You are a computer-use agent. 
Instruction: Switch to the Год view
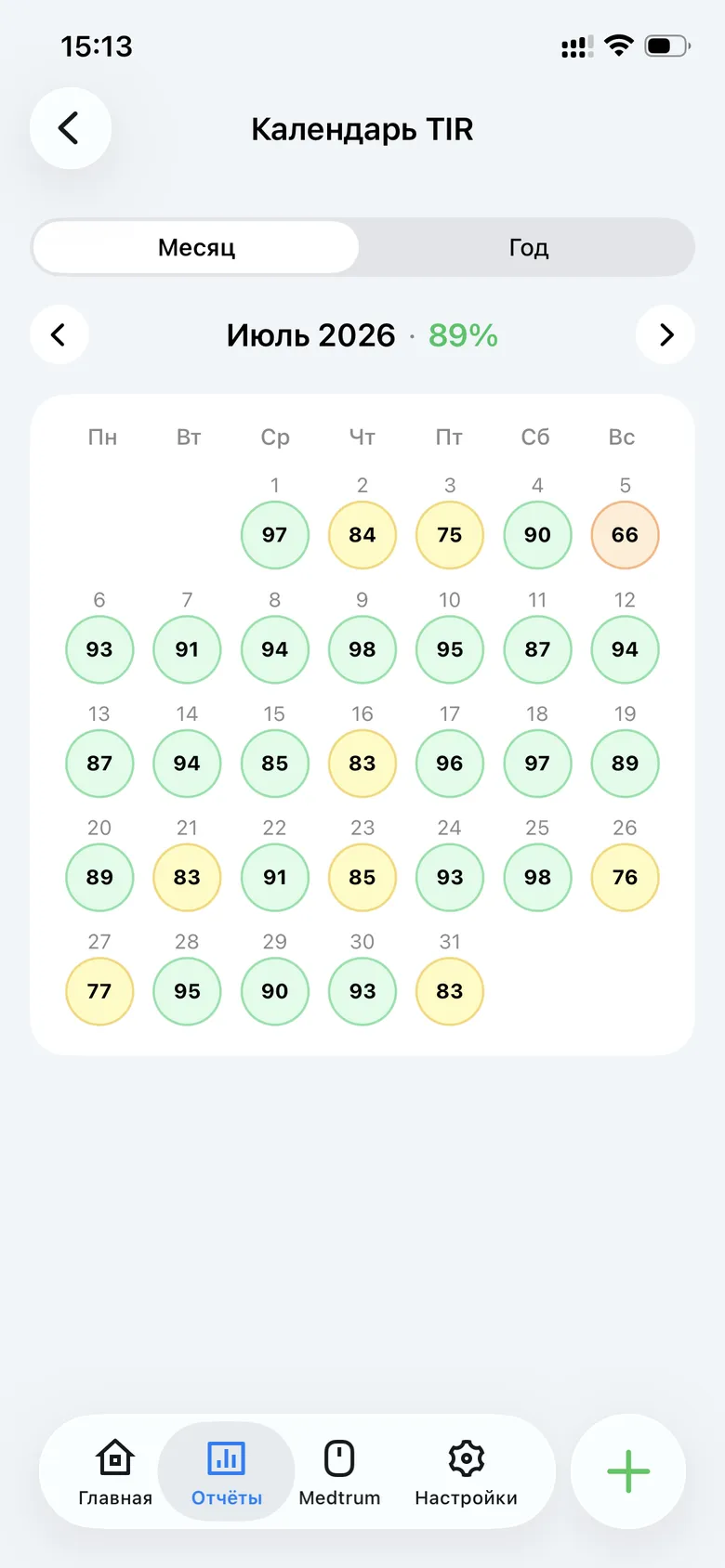[528, 247]
